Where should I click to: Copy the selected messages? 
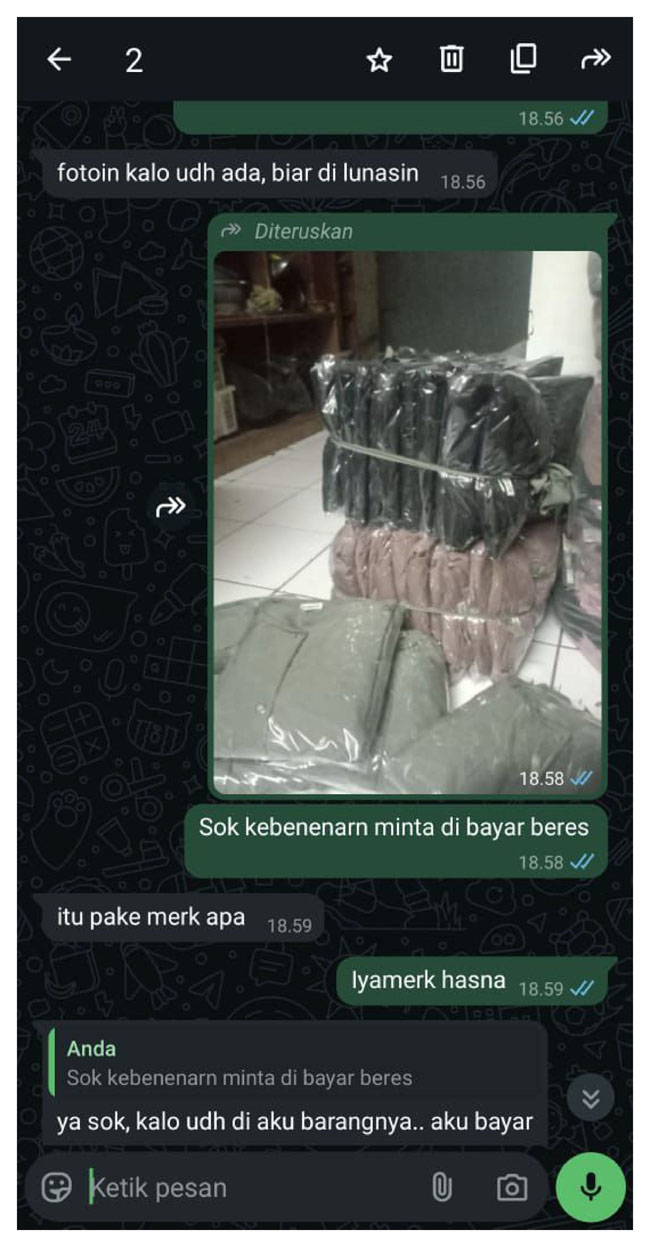(522, 60)
